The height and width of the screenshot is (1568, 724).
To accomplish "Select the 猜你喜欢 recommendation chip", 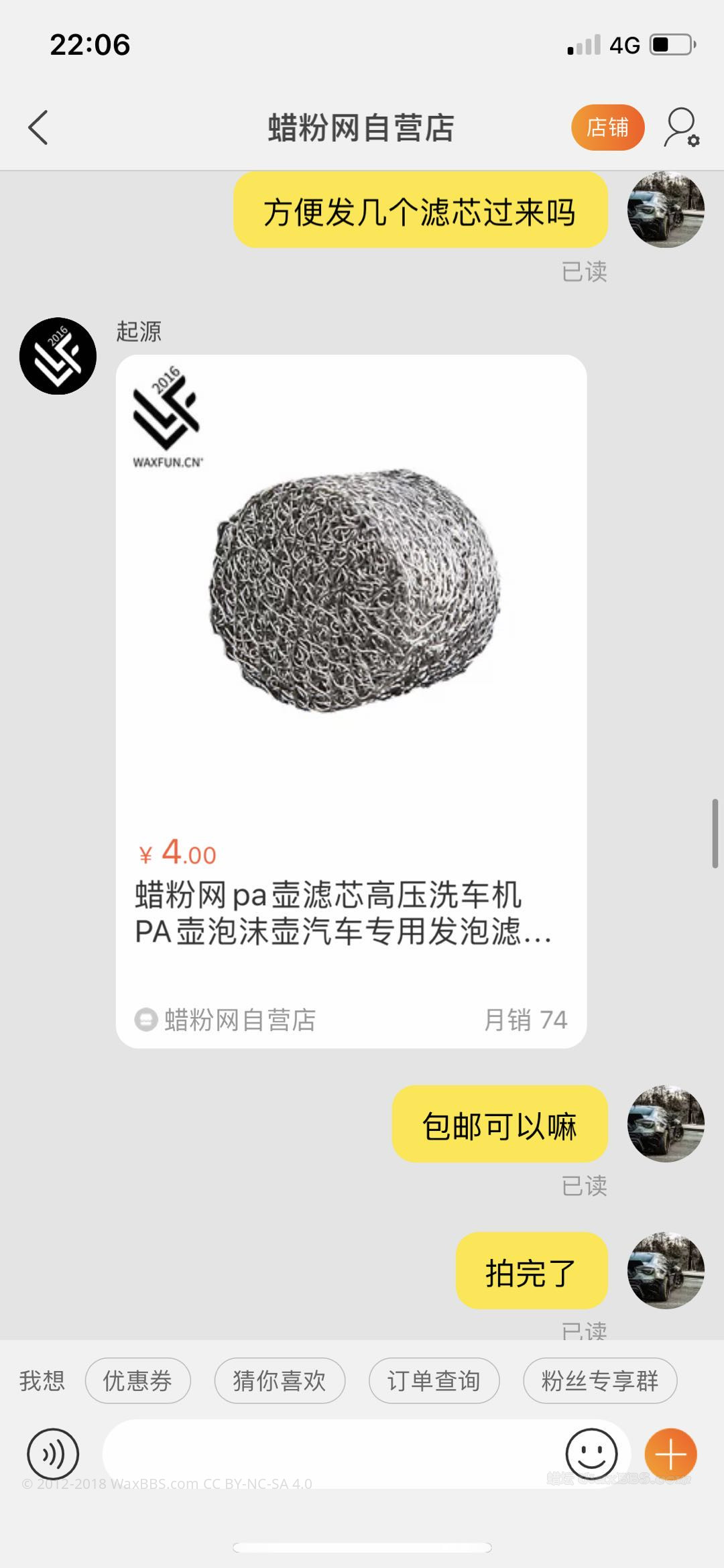I will point(280,1381).
